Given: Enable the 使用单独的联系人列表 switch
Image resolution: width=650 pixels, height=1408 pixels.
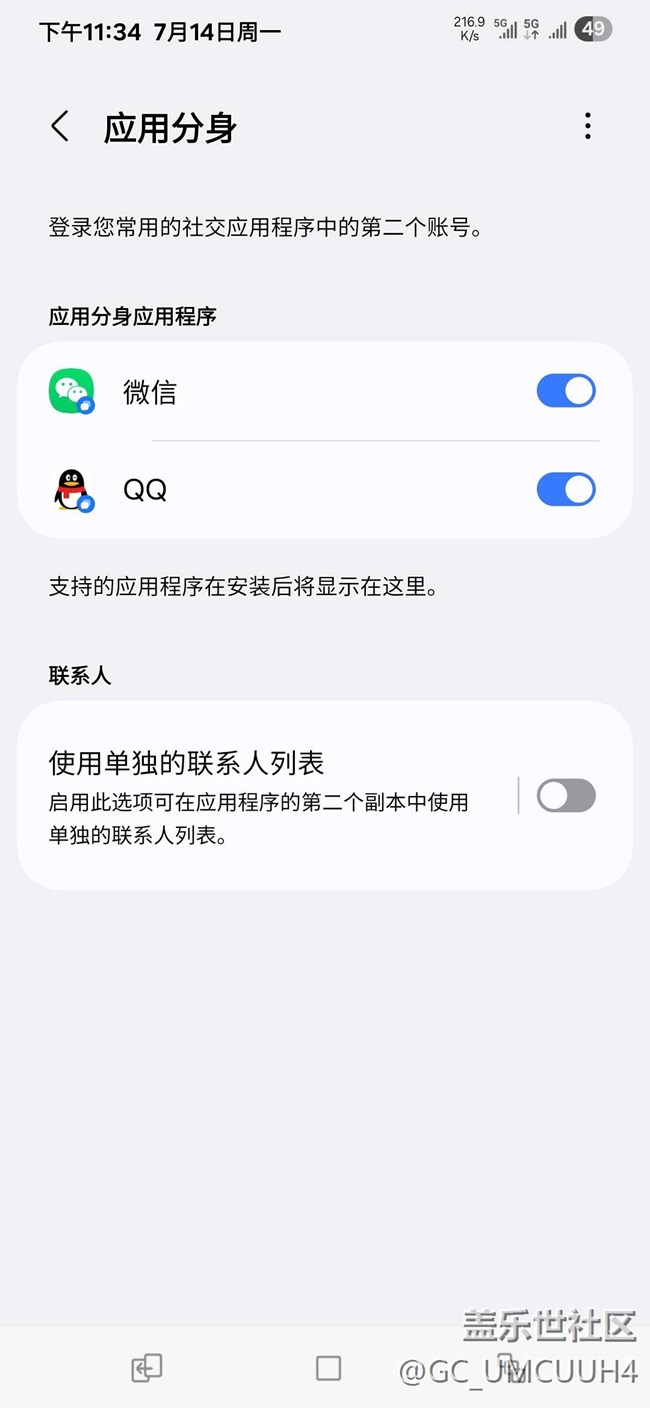Looking at the screenshot, I should 565,796.
